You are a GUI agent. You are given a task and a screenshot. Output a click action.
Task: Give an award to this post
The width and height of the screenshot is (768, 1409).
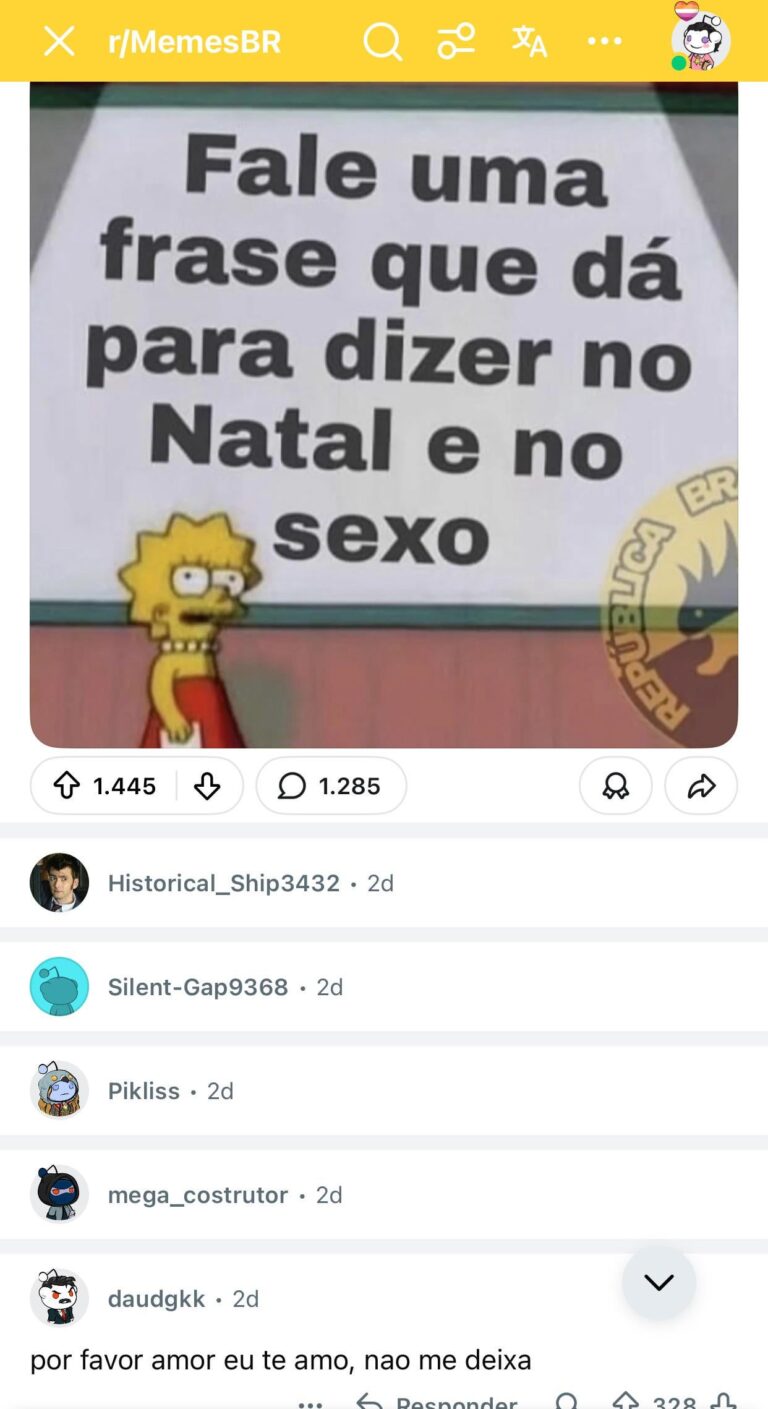point(616,786)
